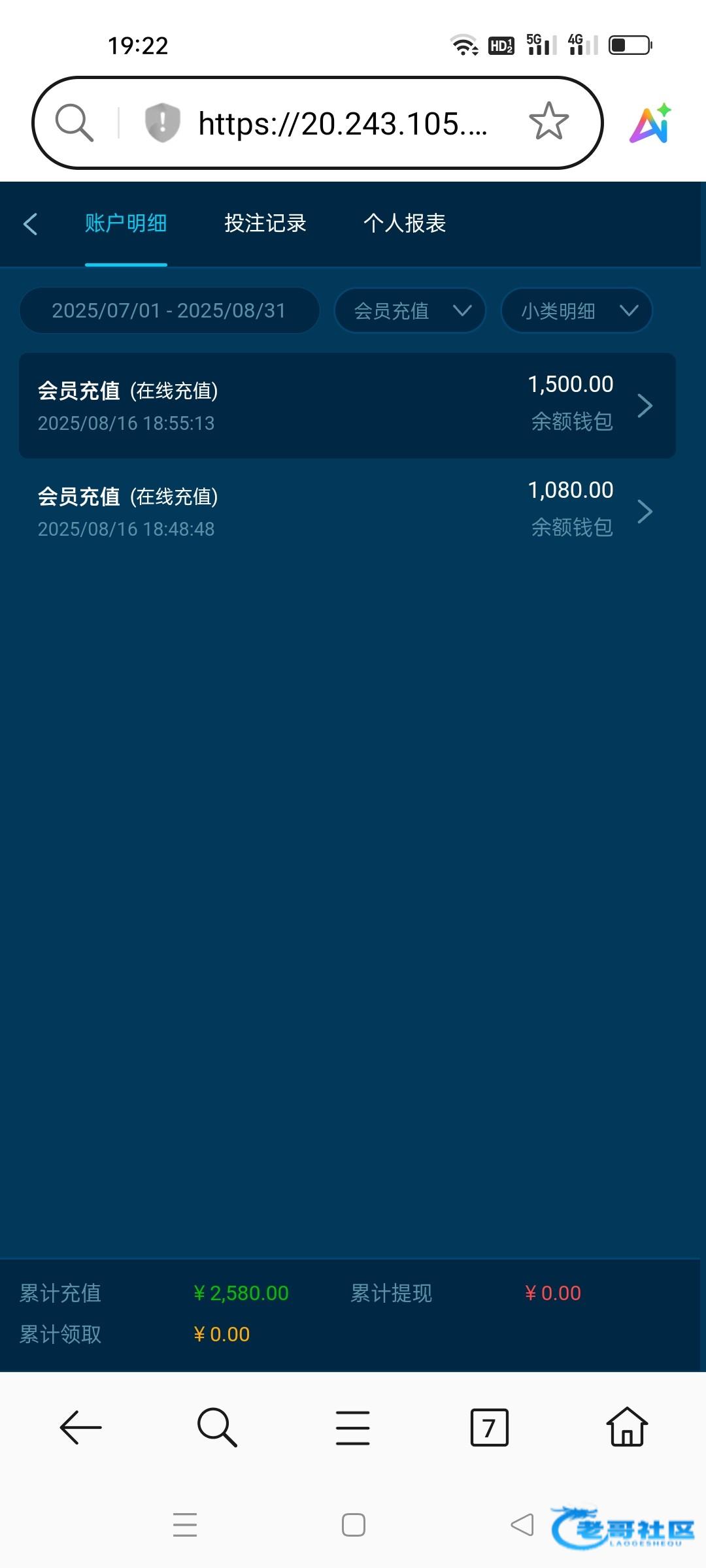Expand the 小类明细 dropdown
Image resolution: width=706 pixels, height=1568 pixels.
[577, 310]
